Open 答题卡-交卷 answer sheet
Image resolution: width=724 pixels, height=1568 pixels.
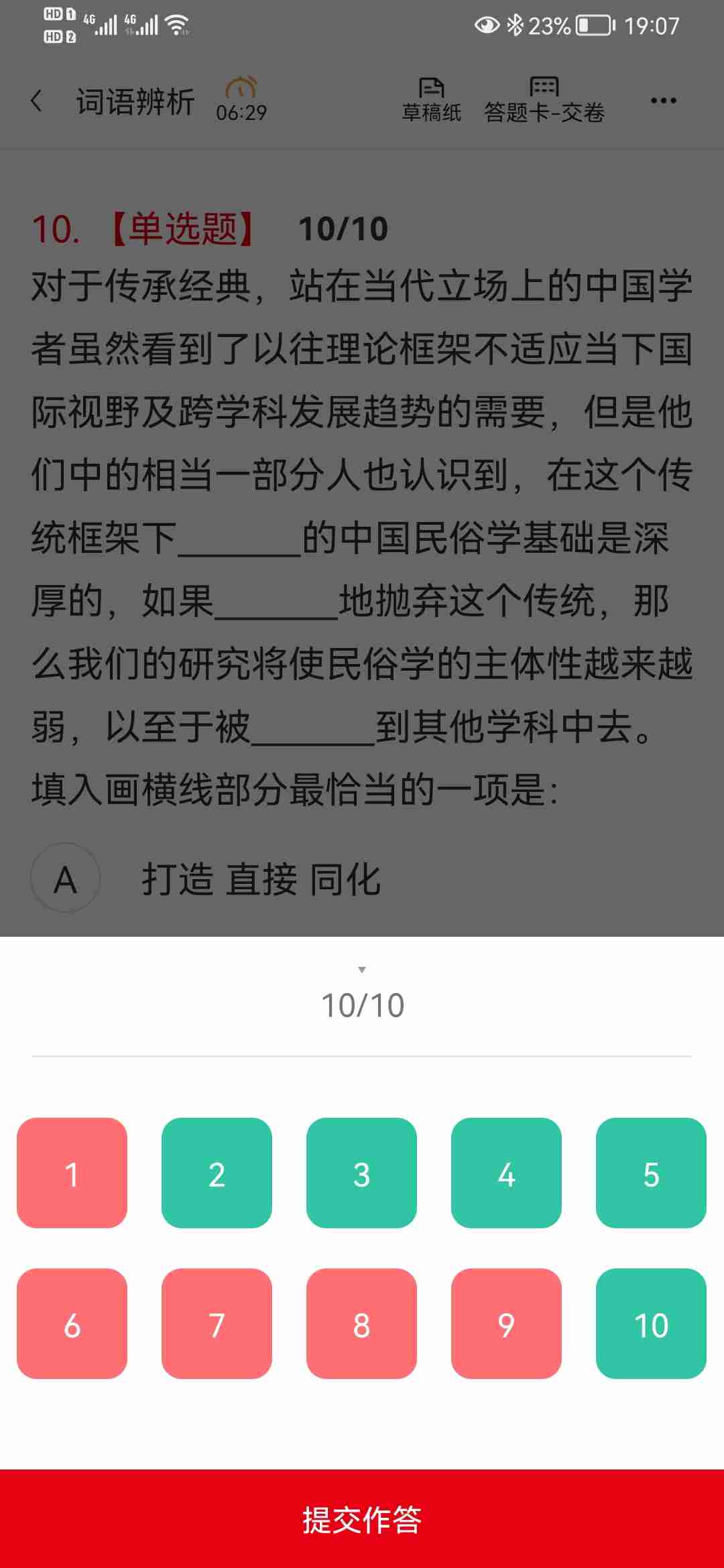544,101
